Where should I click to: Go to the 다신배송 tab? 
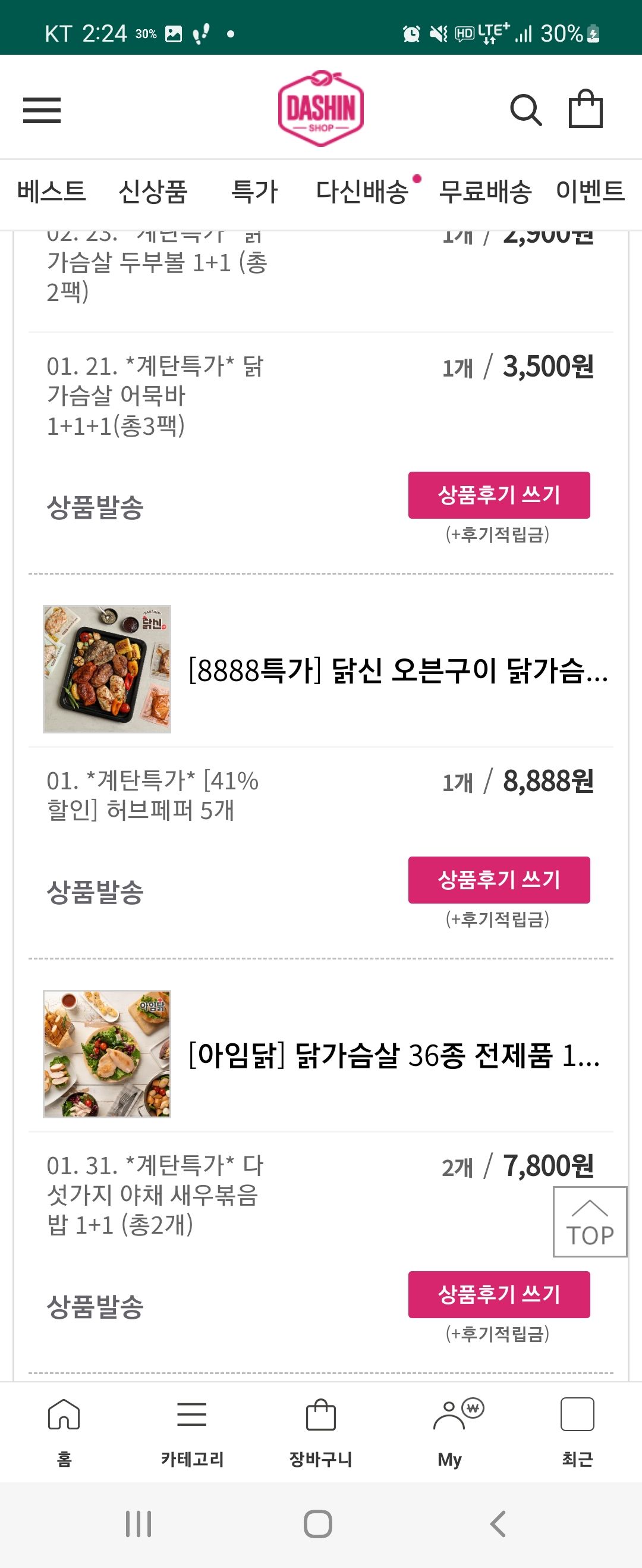(x=363, y=191)
